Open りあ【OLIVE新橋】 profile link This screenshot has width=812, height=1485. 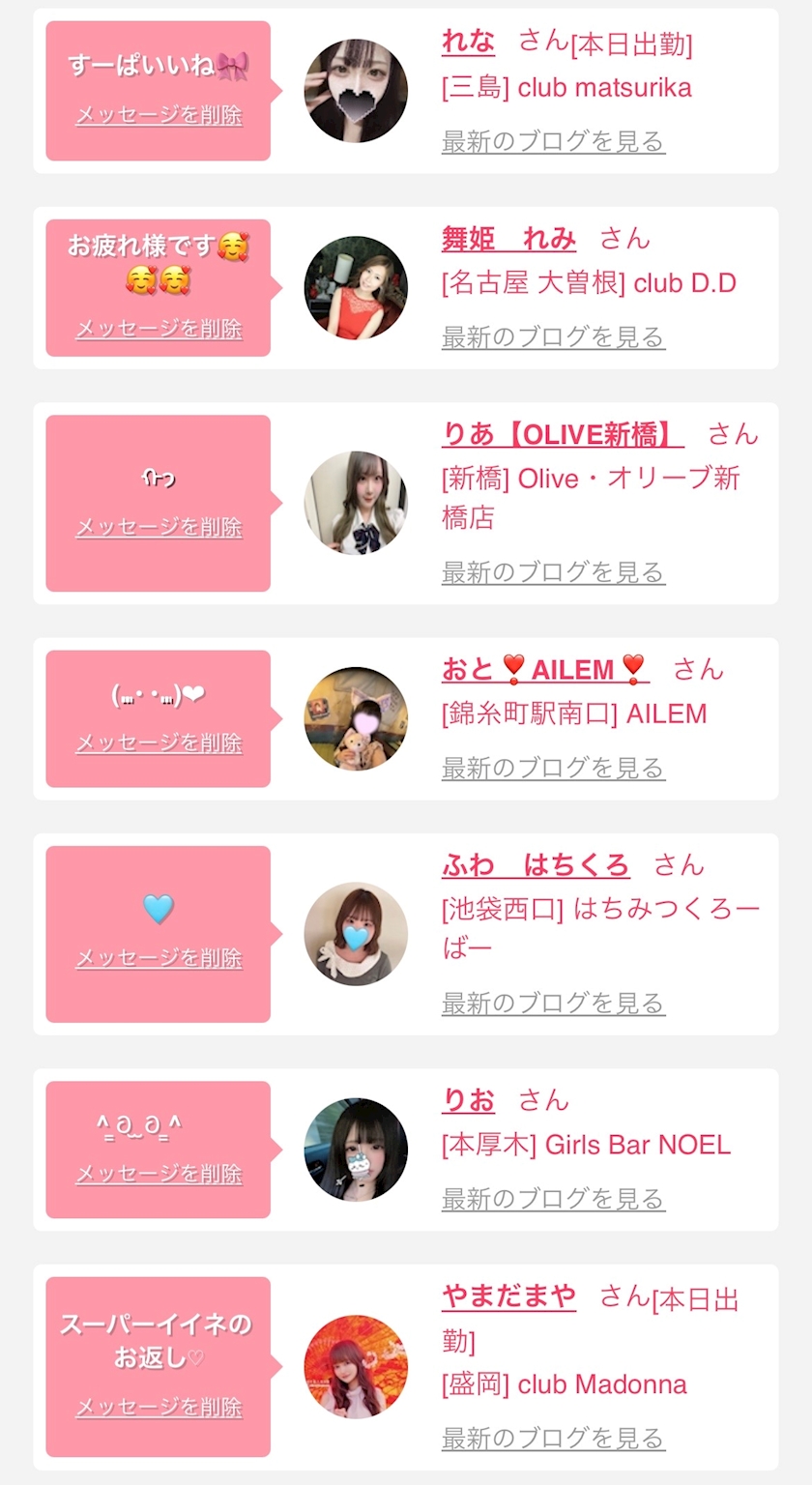563,434
